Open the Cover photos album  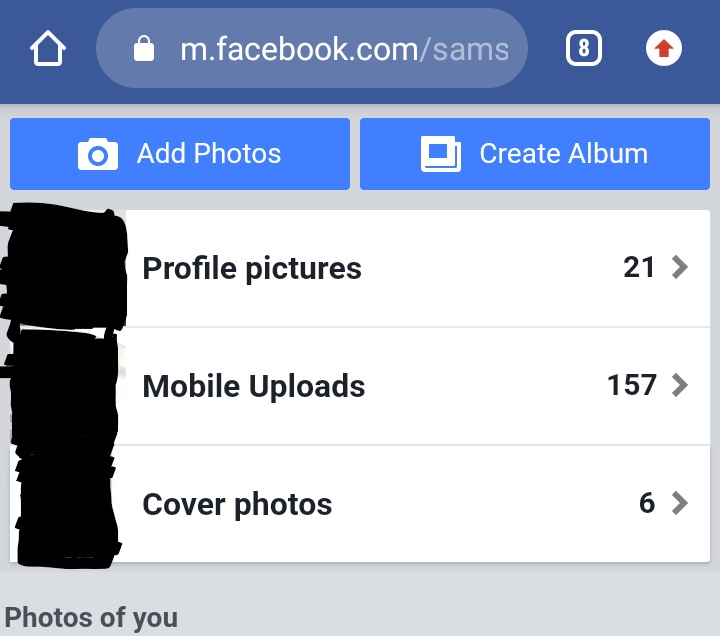[x=400, y=503]
